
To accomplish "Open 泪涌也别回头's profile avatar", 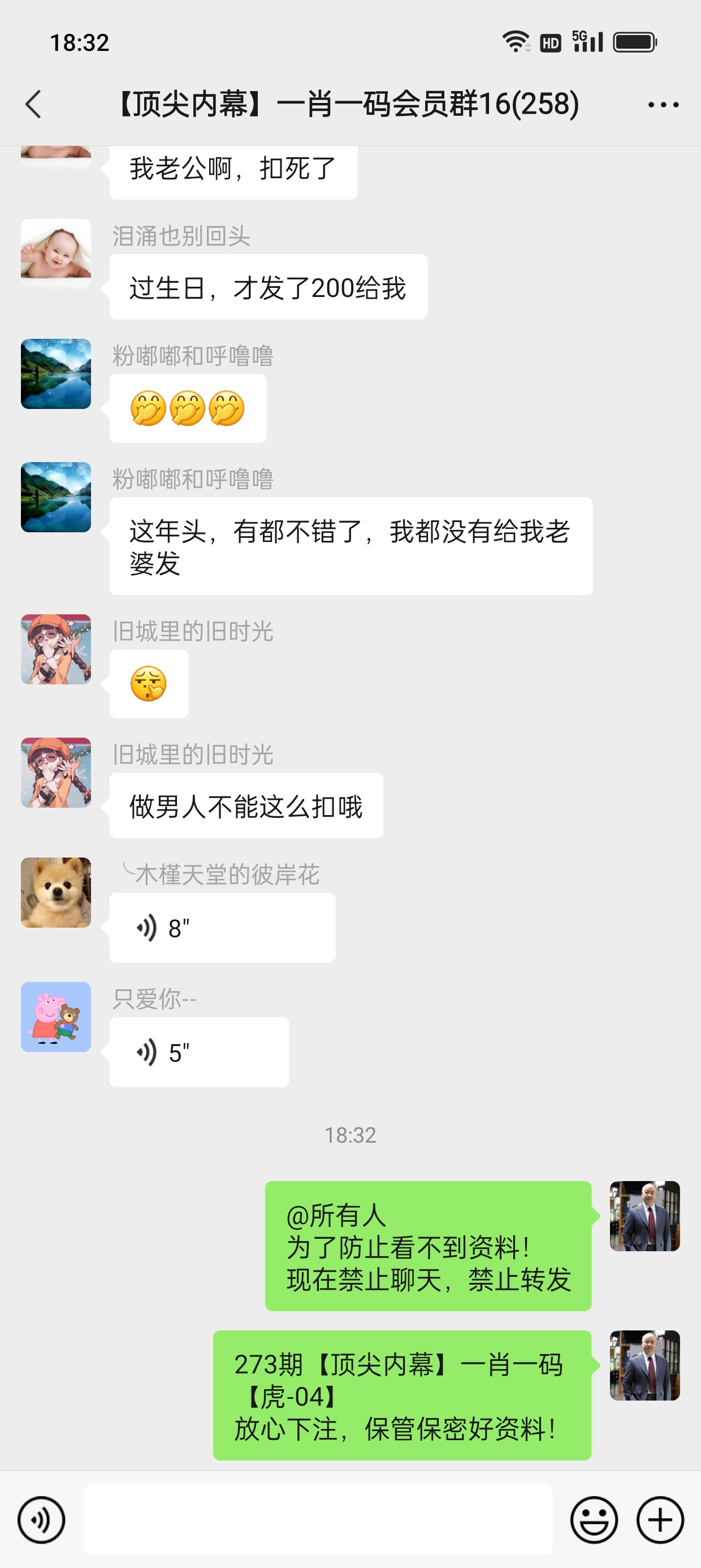I will [56, 253].
